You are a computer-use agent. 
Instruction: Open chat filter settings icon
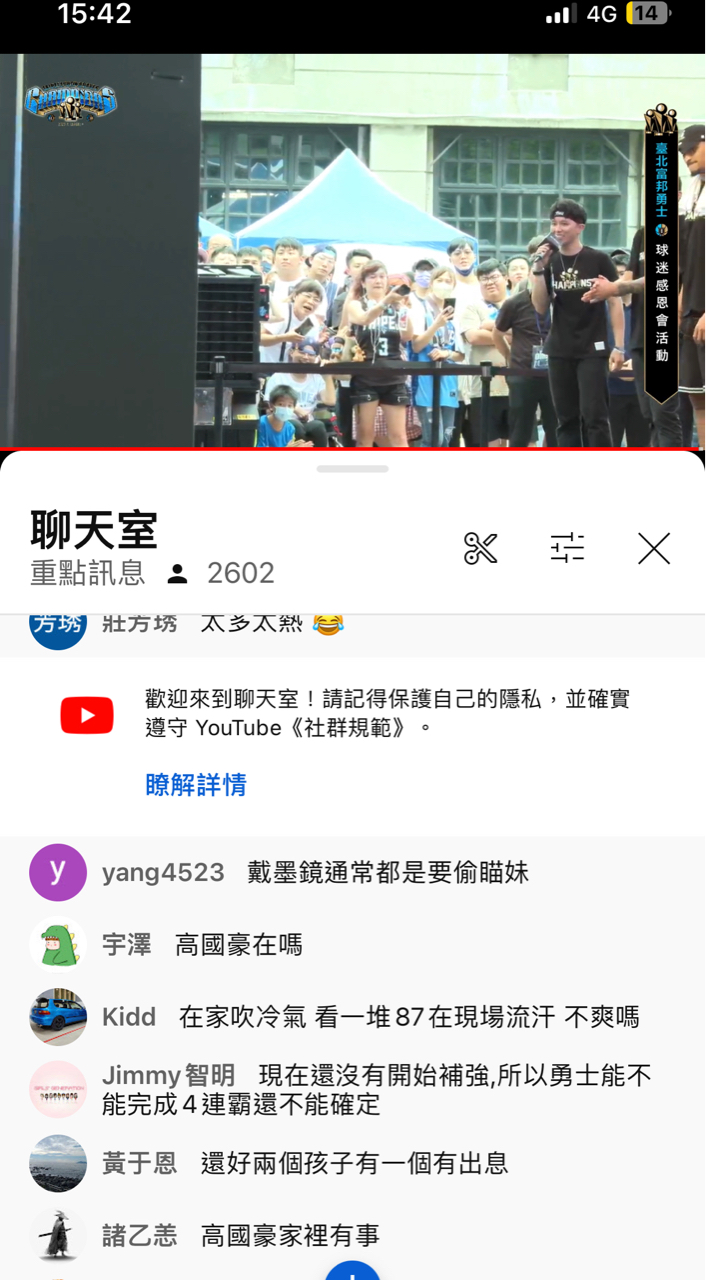click(x=567, y=548)
